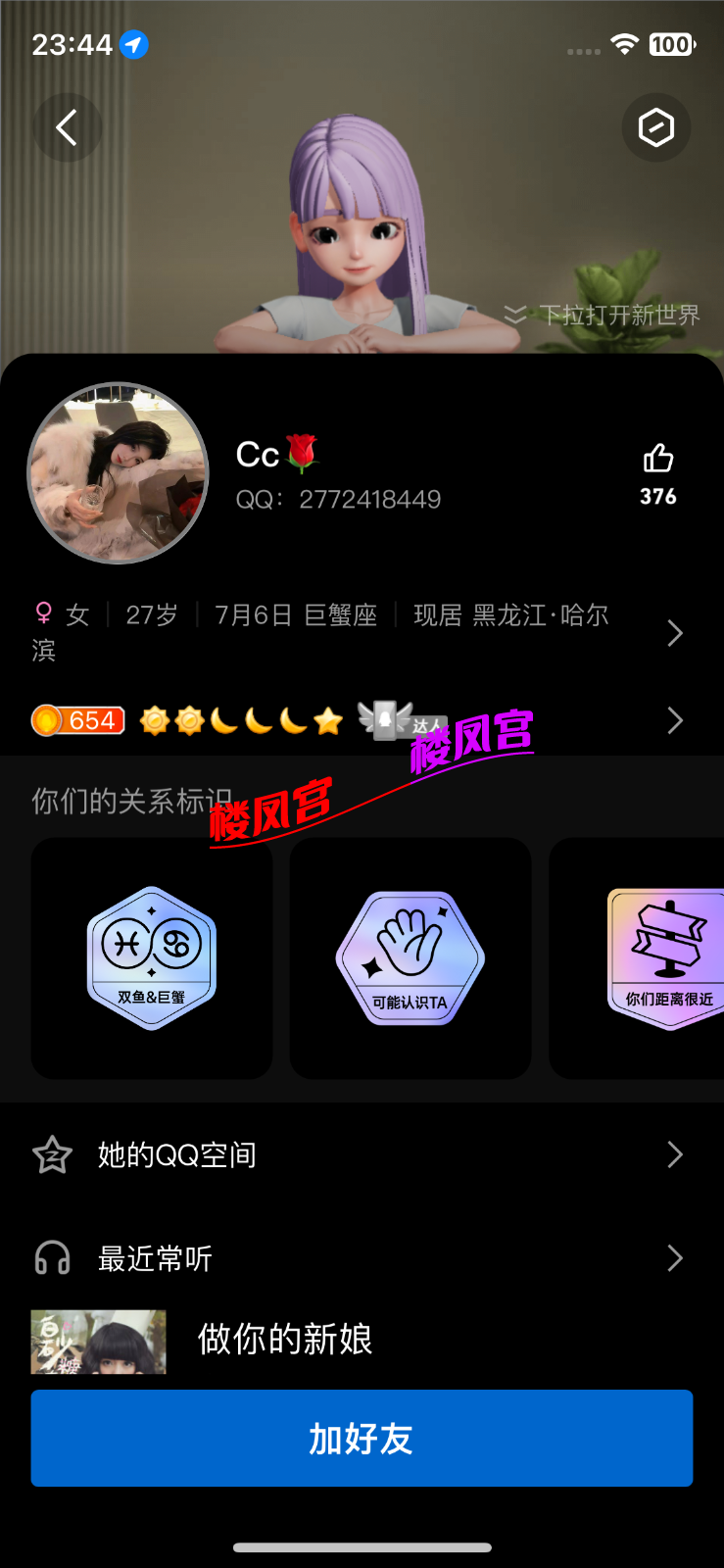Screen dimensions: 724x1568
Task: Tap the 加好友 button to add friend
Action: point(361,1438)
